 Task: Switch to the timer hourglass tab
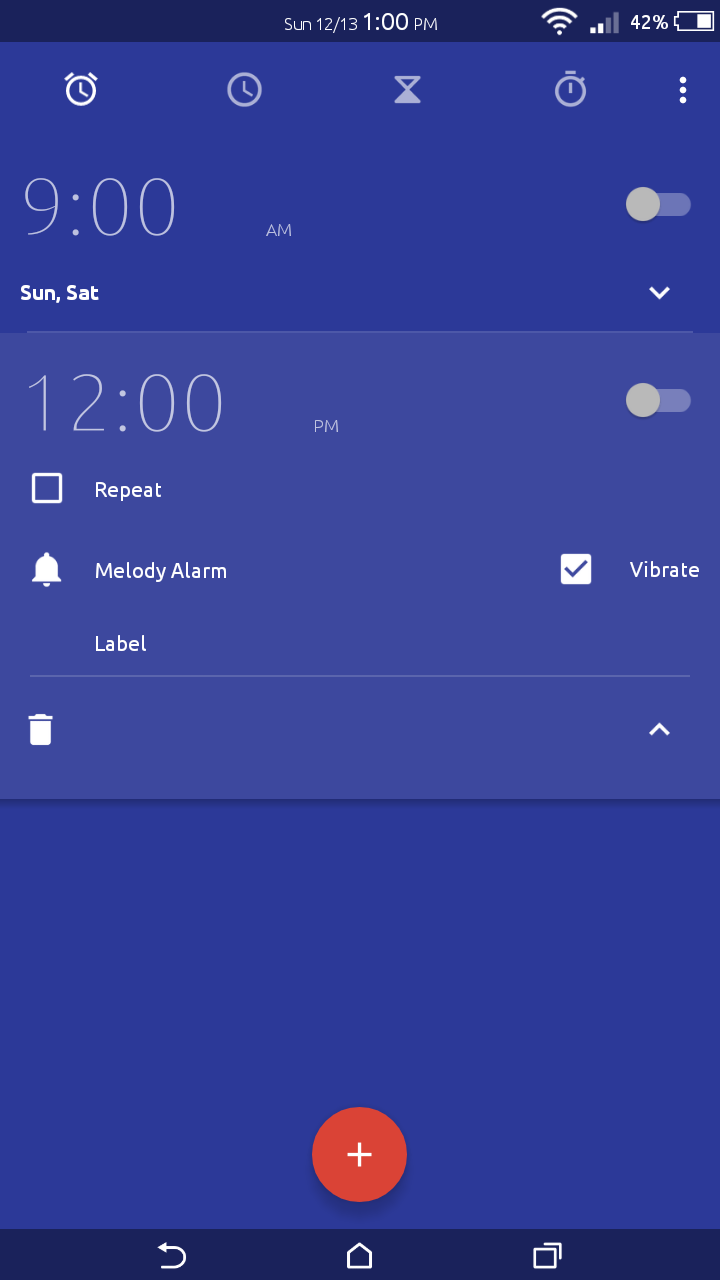[x=407, y=90]
